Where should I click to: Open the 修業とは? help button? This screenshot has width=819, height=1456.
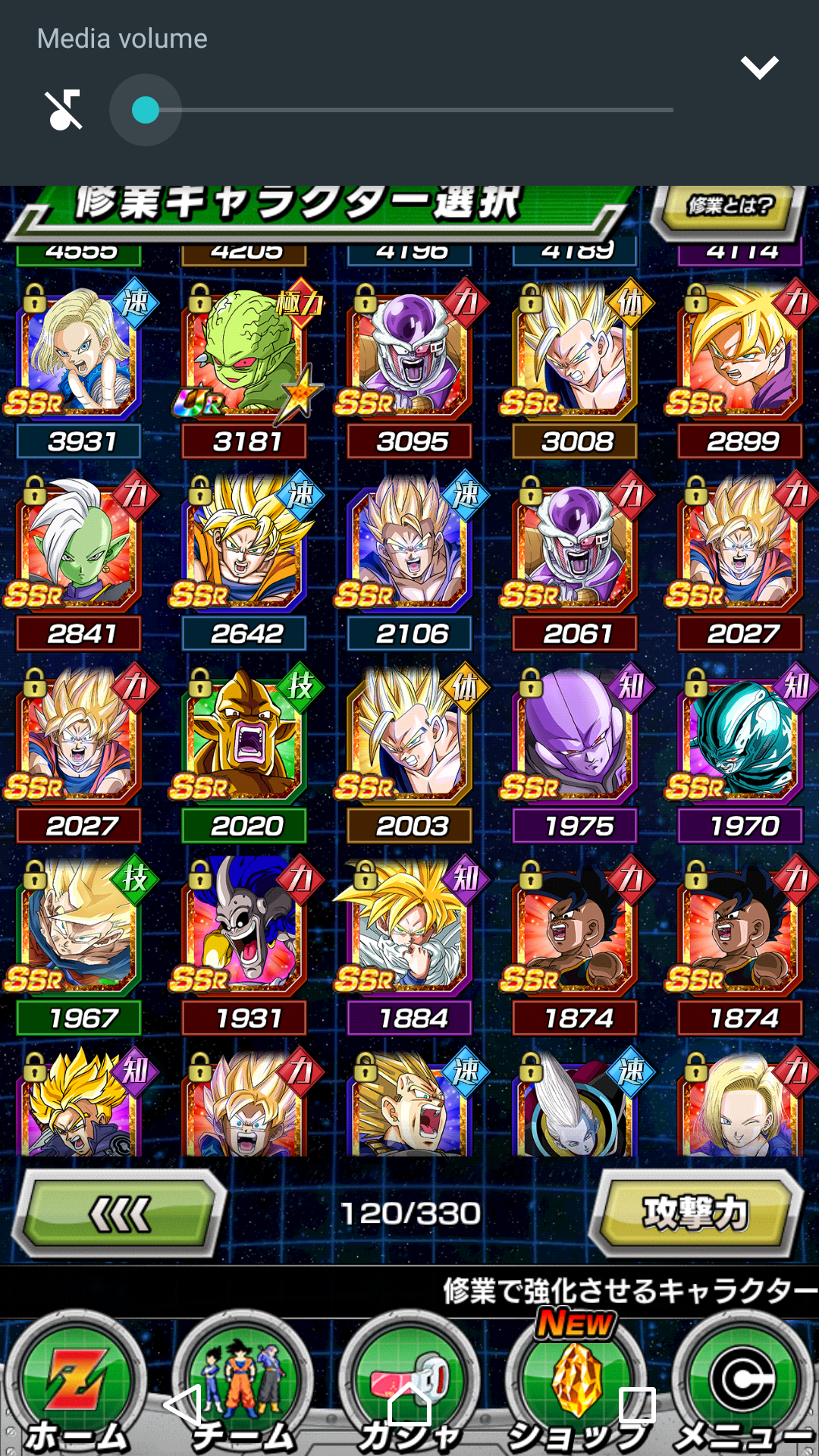[729, 206]
